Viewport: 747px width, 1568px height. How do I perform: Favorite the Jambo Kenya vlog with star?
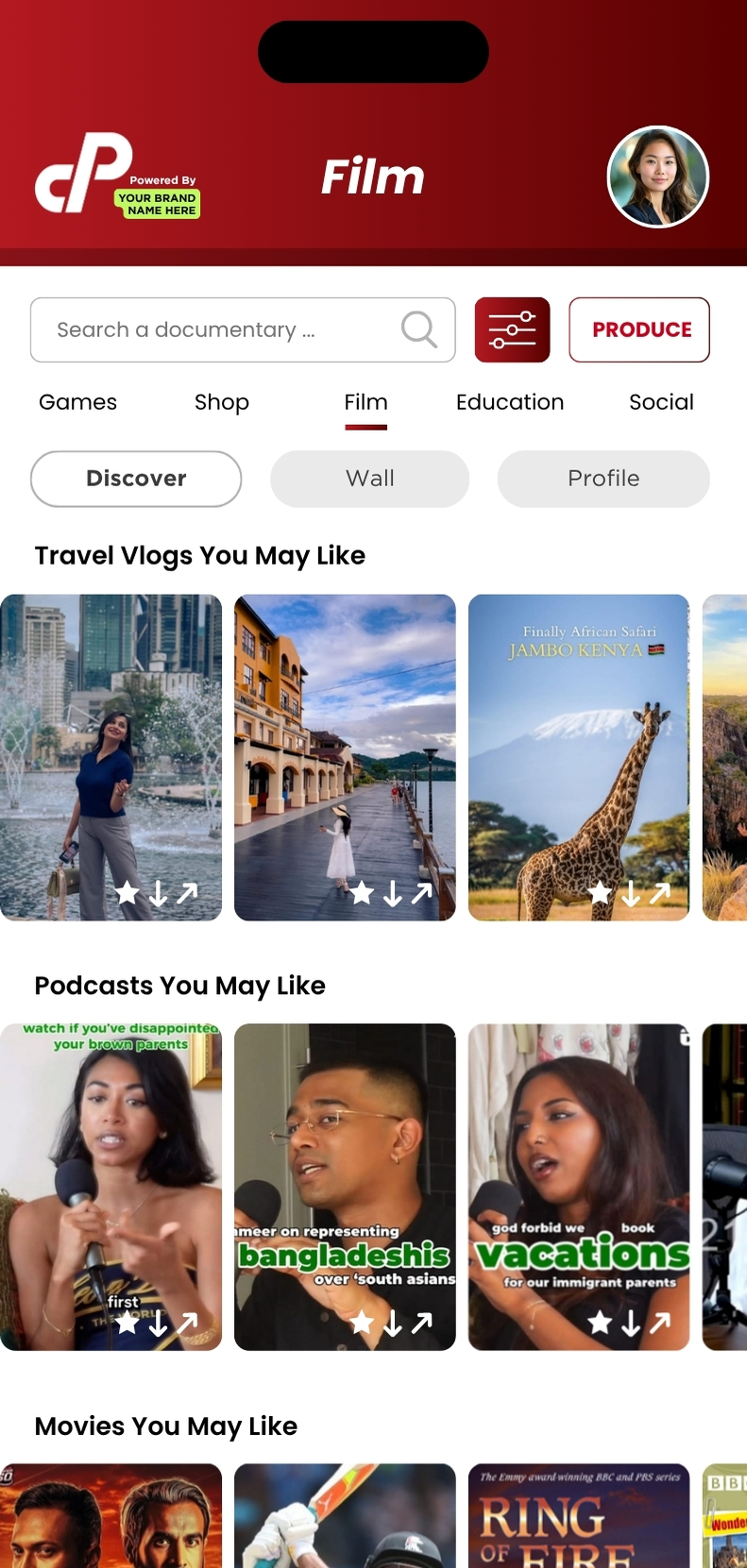[599, 892]
